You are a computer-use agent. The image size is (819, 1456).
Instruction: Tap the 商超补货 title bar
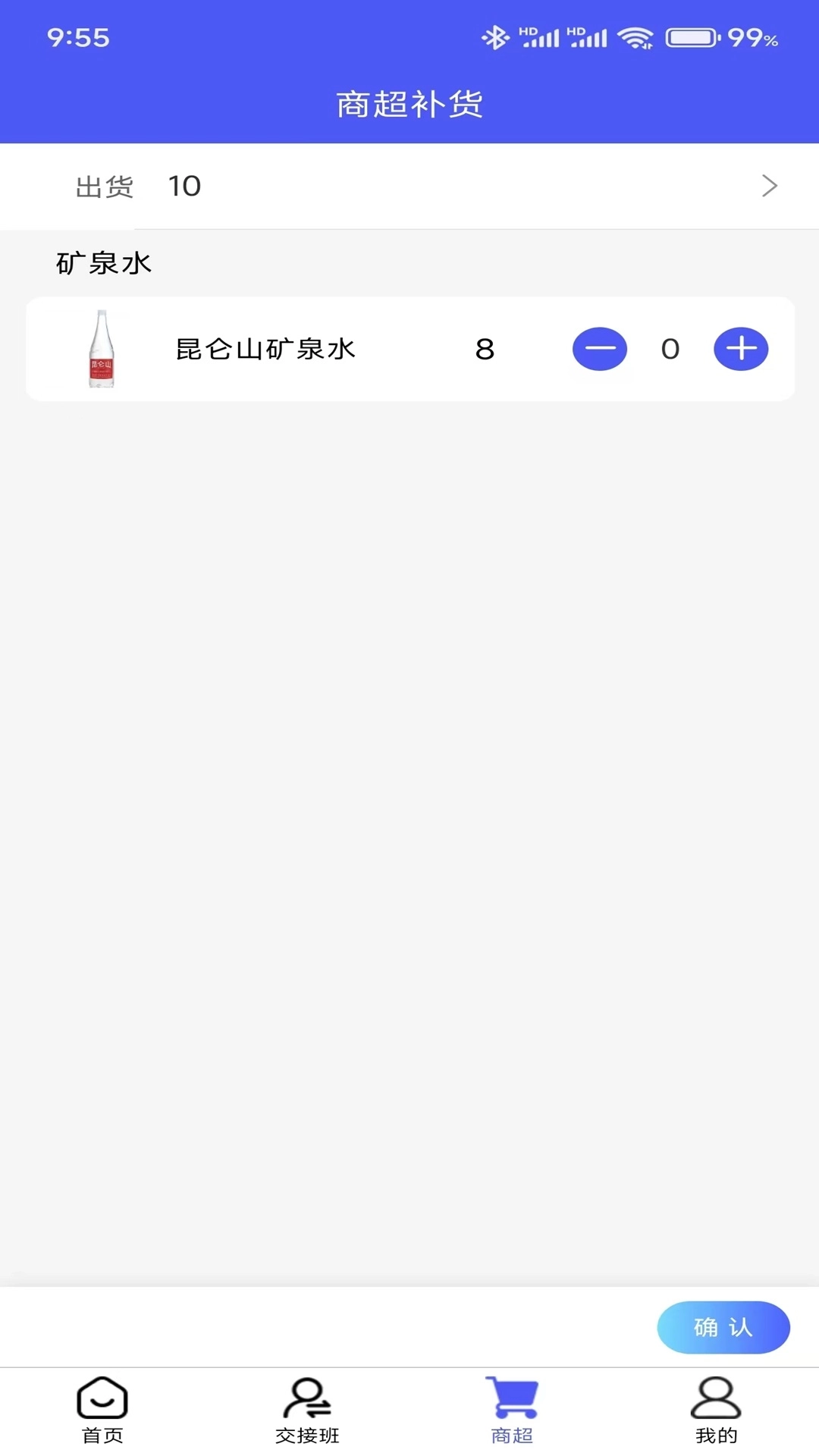pyautogui.click(x=409, y=104)
